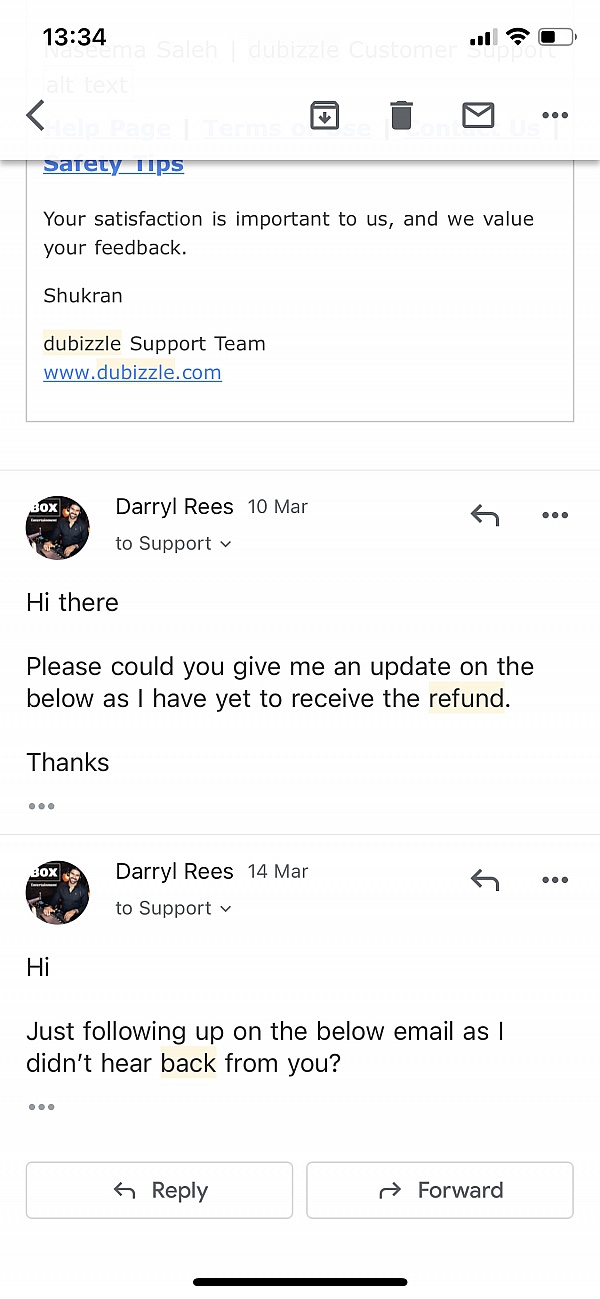Reply to the 14 Mar message
Viewport: 600px width, 1299px height.
[x=485, y=880]
